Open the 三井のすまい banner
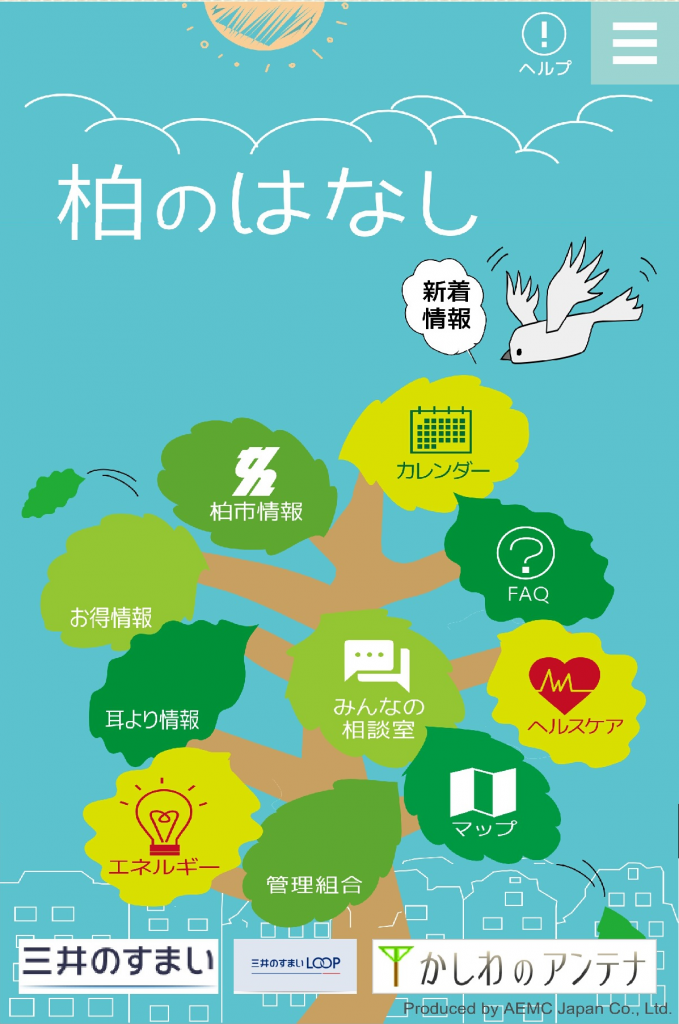 tap(119, 964)
